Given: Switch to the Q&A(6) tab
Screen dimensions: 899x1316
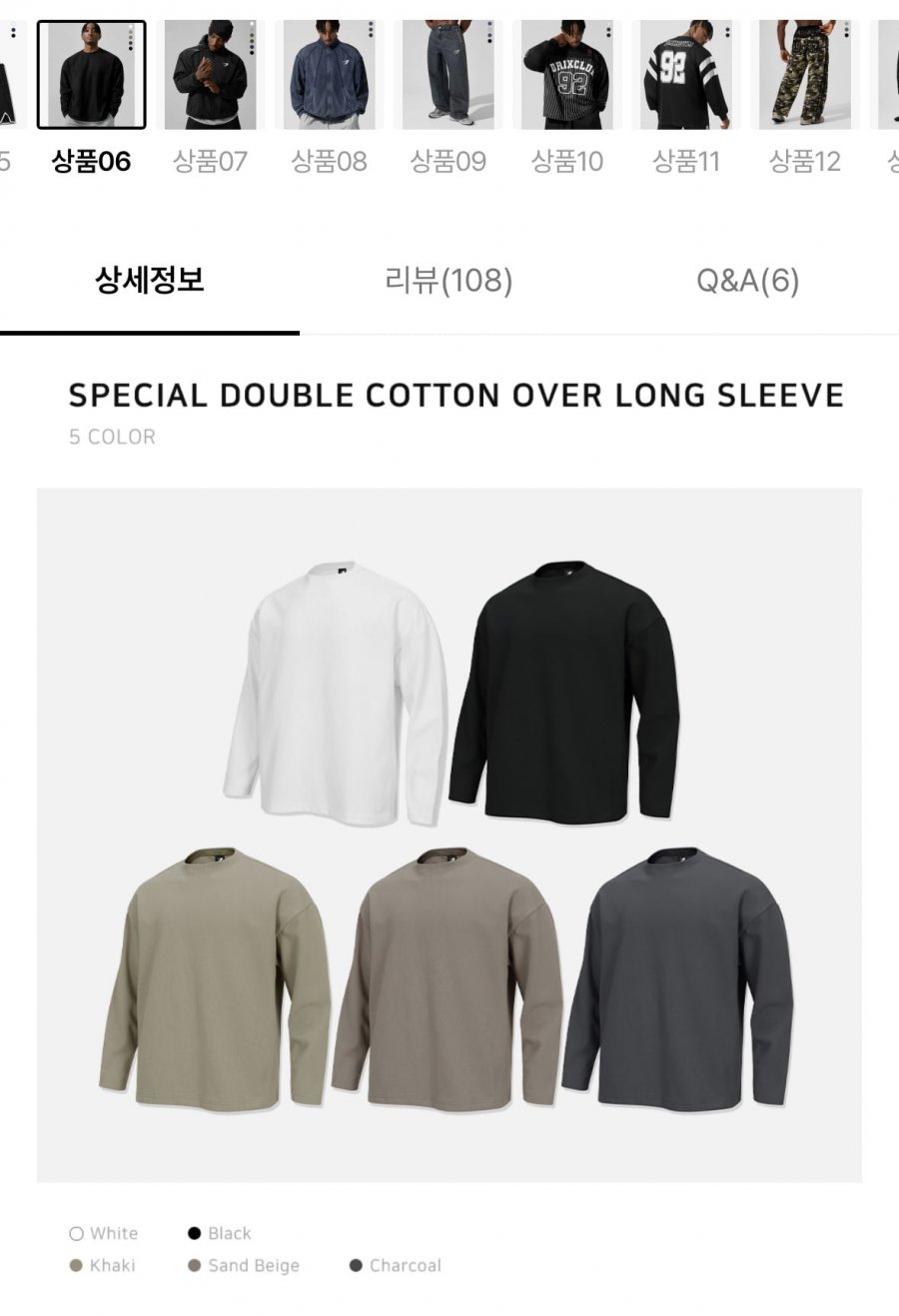Looking at the screenshot, I should coord(747,281).
